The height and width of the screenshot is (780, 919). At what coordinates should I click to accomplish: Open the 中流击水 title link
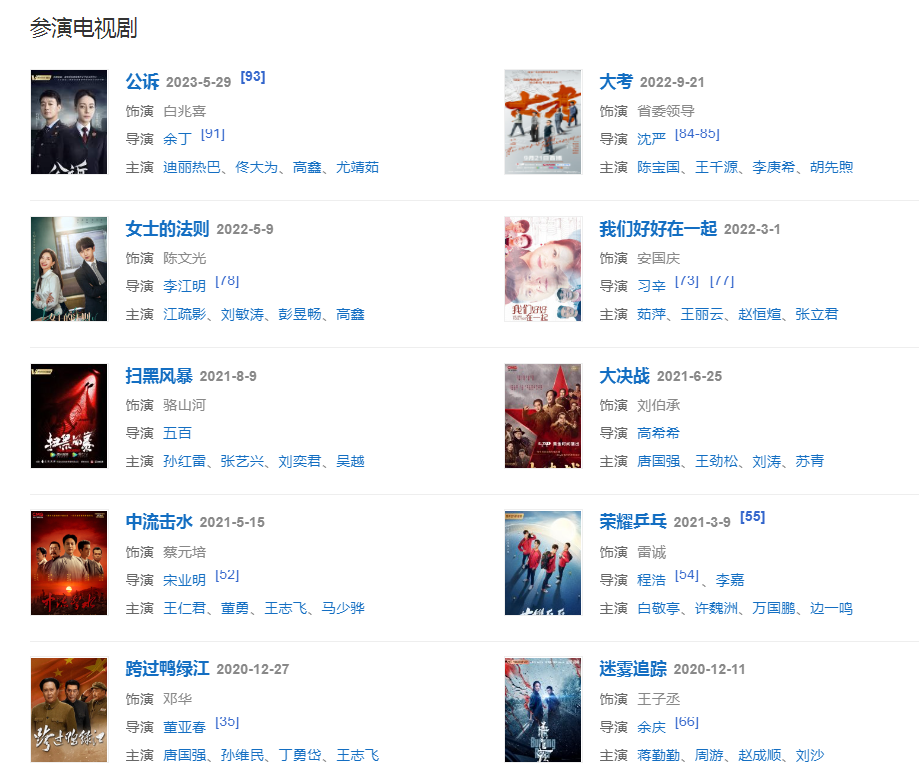(159, 523)
